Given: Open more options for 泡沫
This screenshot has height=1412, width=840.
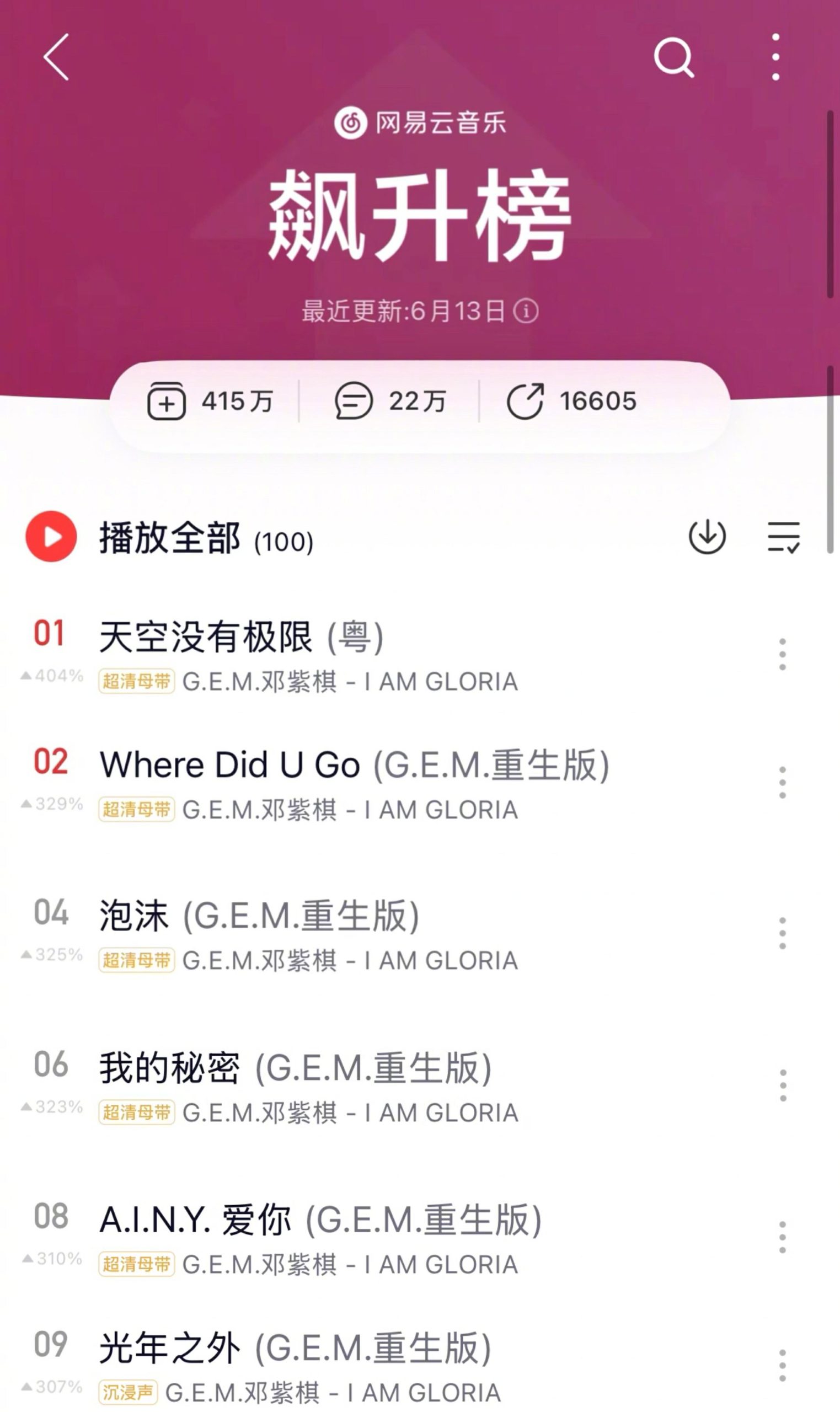Looking at the screenshot, I should [782, 933].
